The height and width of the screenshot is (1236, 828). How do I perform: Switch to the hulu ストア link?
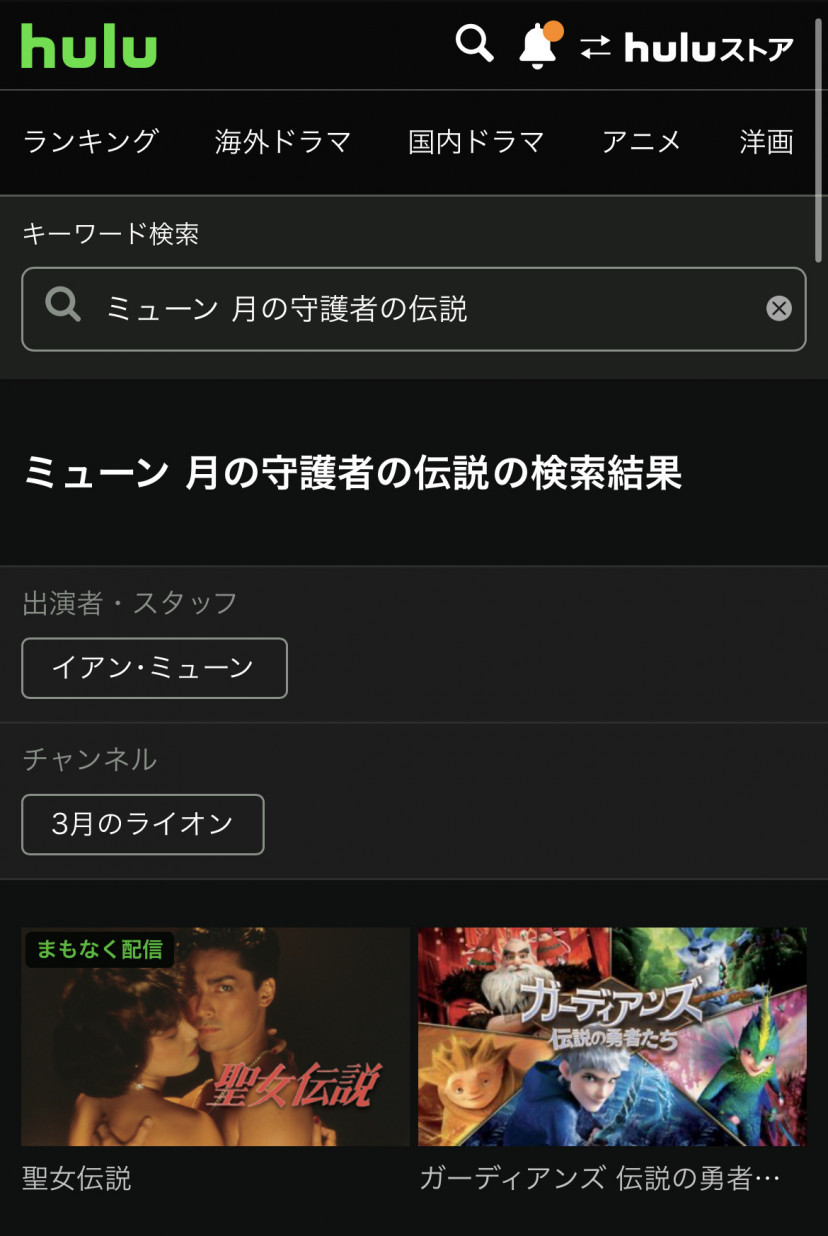[688, 47]
